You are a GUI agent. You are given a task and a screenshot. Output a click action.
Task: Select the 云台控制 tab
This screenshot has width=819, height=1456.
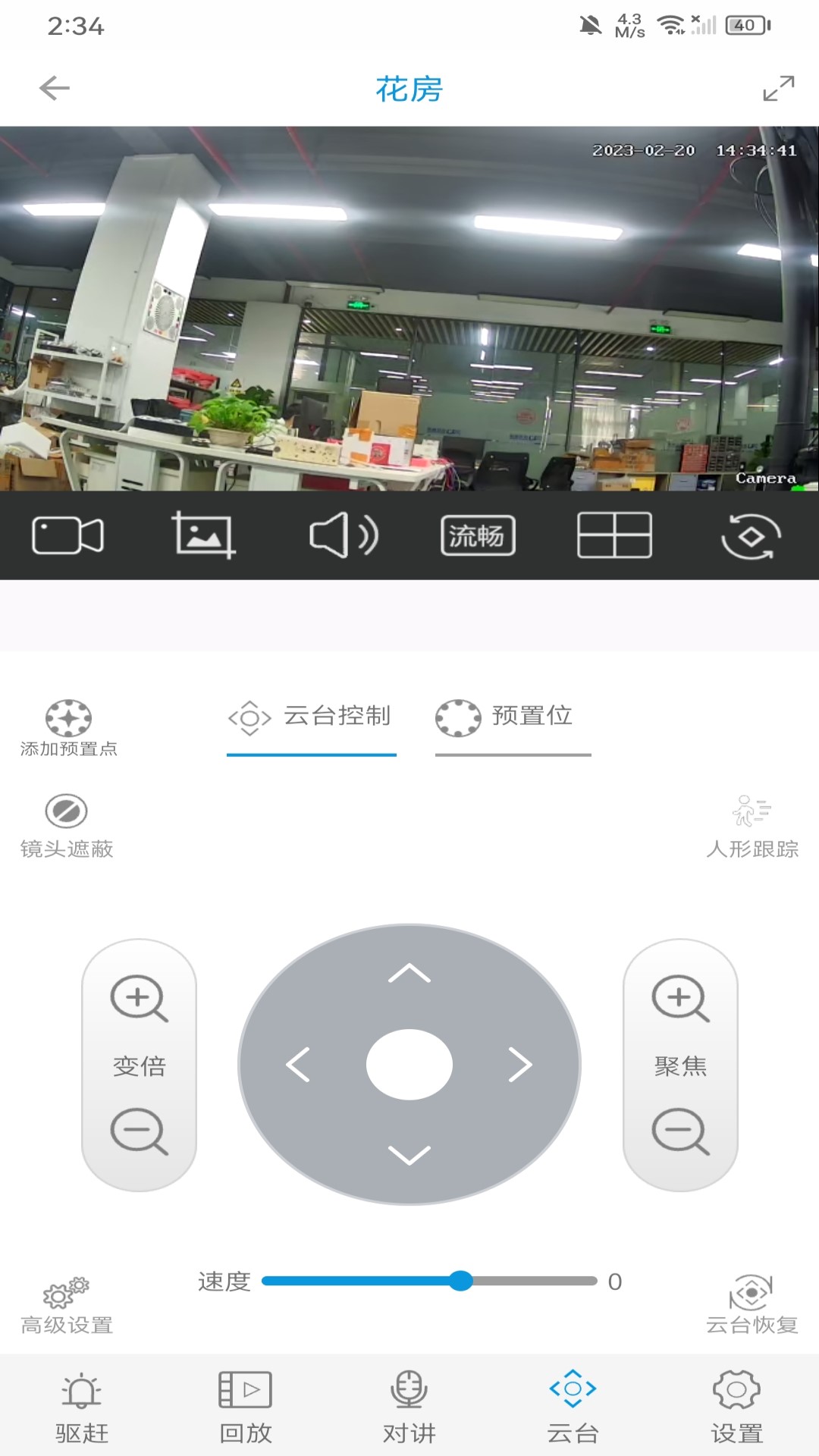click(312, 717)
